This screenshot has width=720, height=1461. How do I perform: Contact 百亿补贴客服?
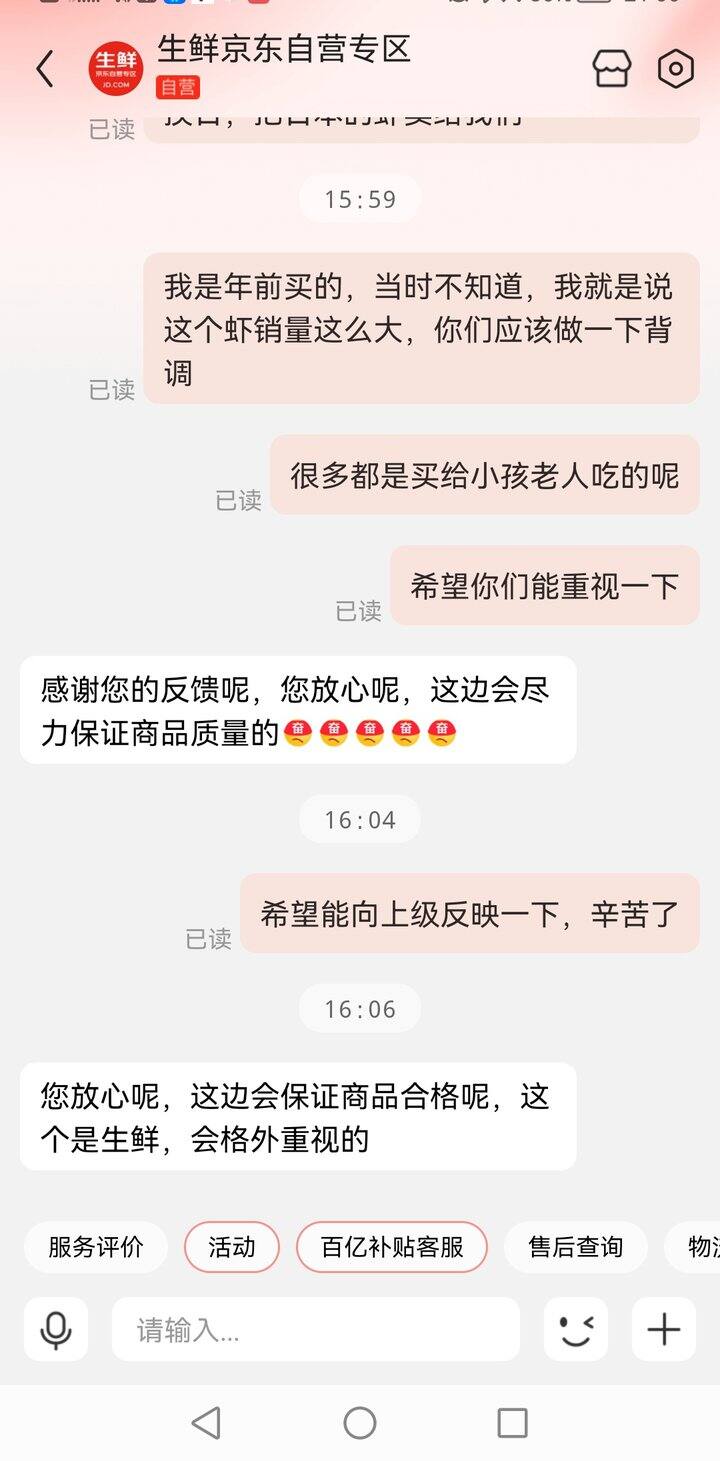392,1247
